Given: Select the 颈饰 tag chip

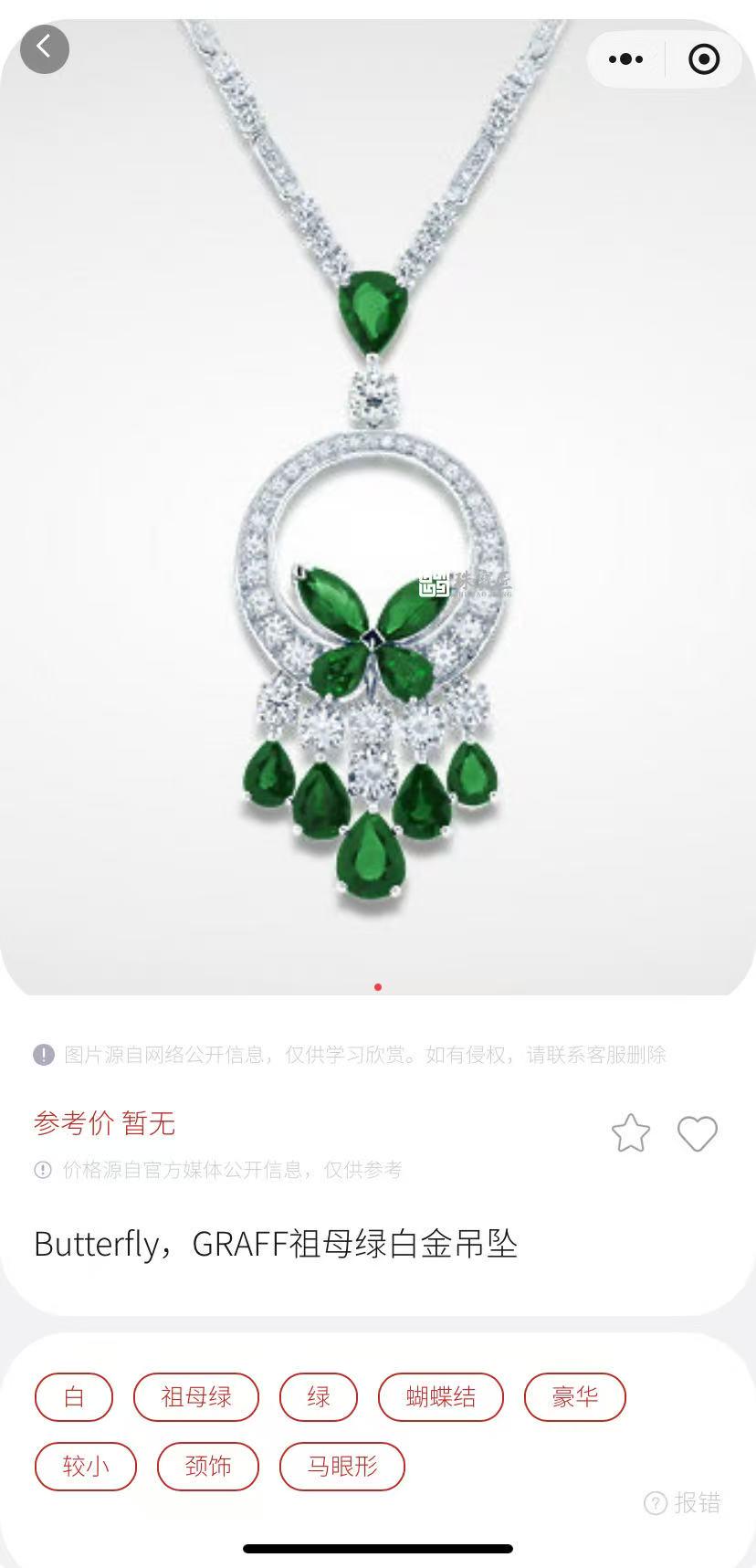Looking at the screenshot, I should click(x=207, y=1466).
